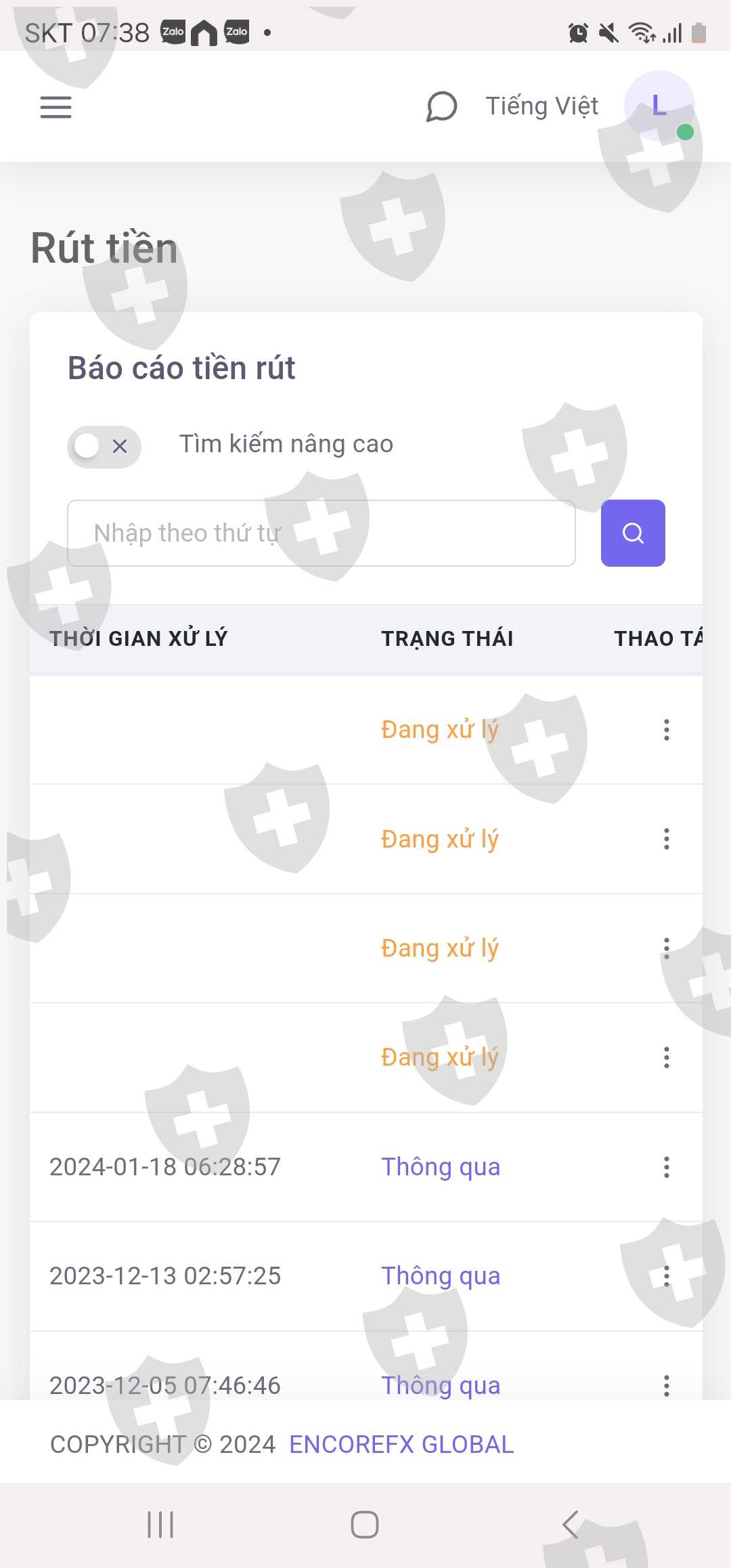Tap the purple search button
The width and height of the screenshot is (731, 1568).
point(633,533)
